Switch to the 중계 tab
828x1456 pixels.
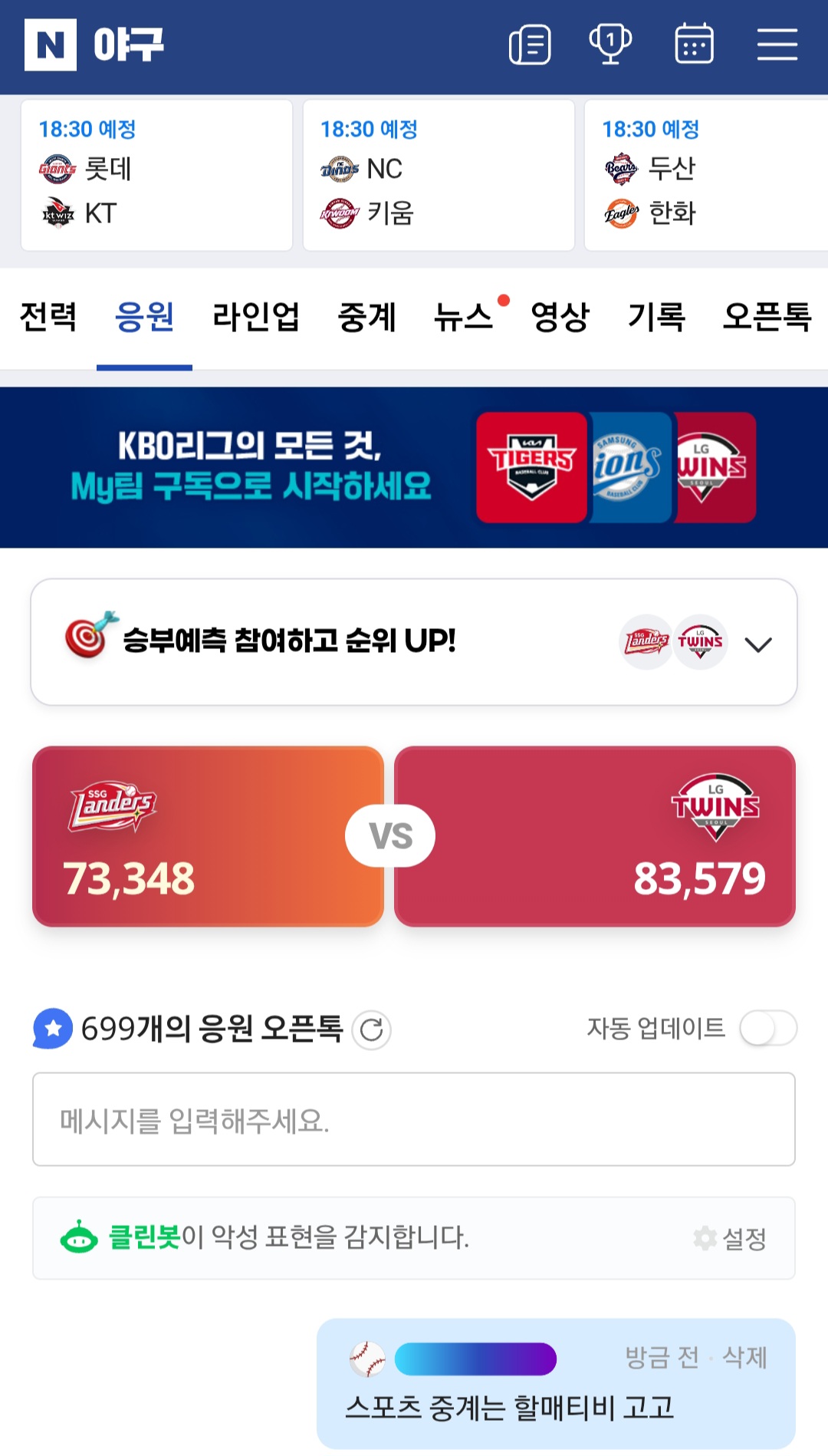tap(366, 317)
